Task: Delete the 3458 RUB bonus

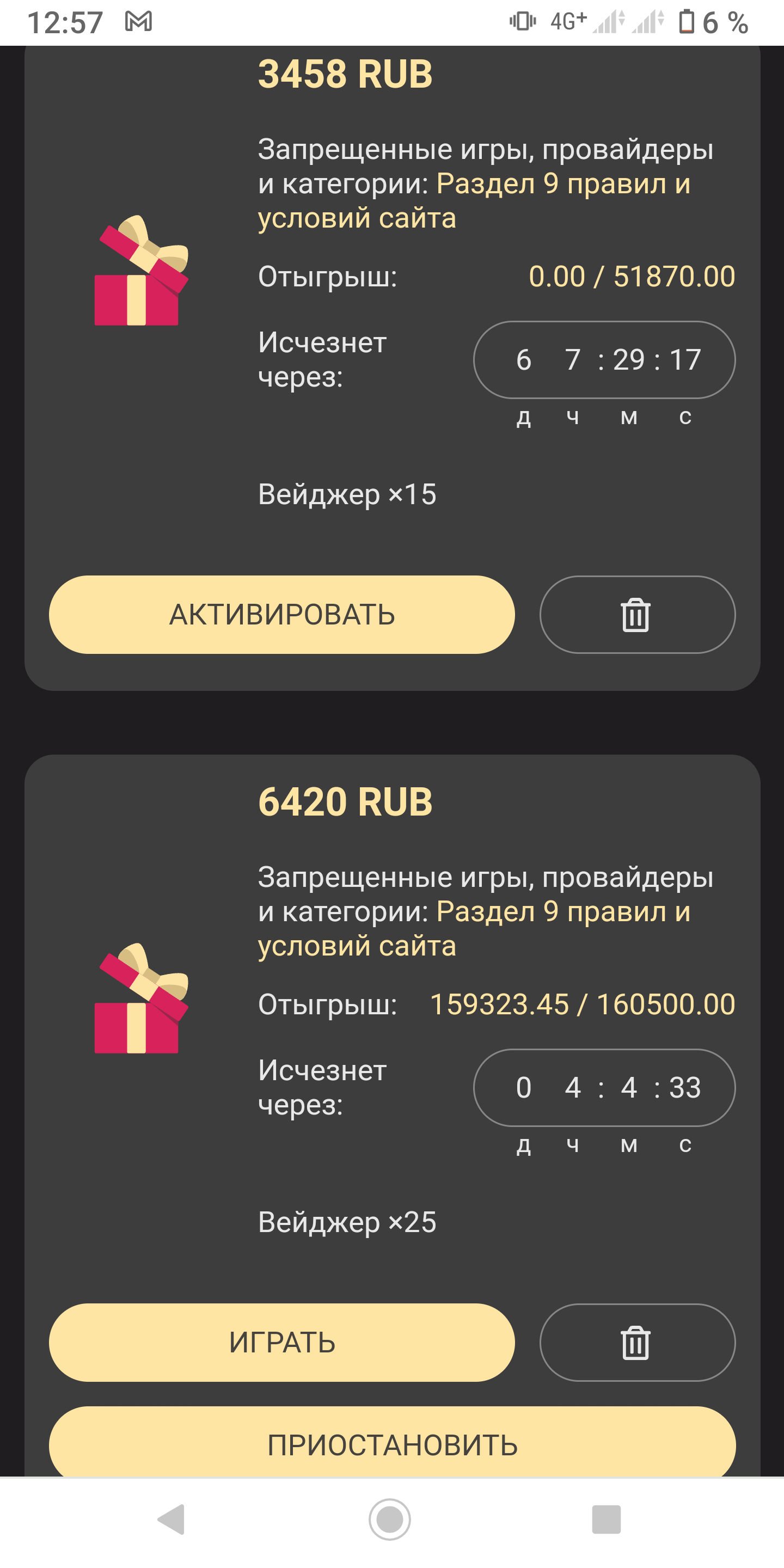Action: click(636, 615)
